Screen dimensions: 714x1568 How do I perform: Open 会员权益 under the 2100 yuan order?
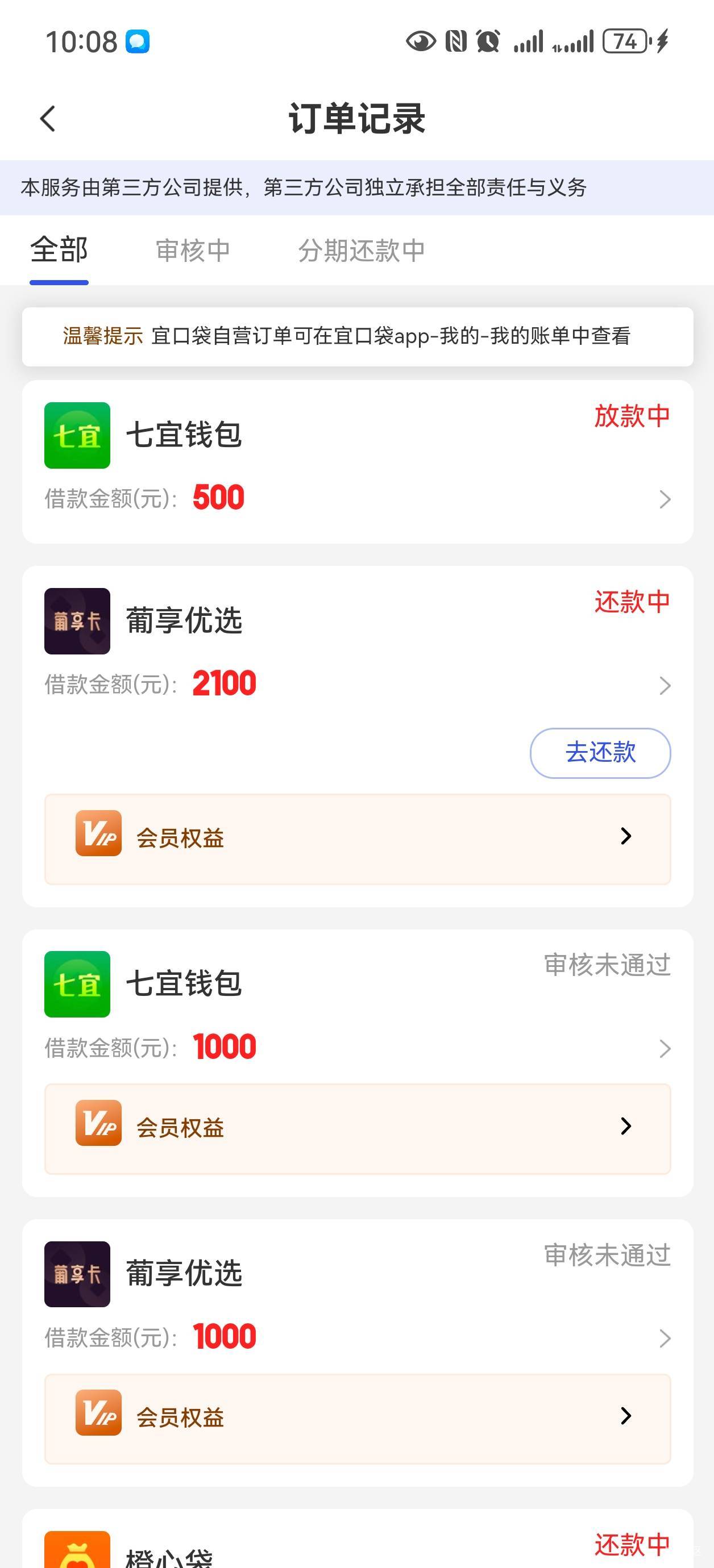[x=357, y=838]
